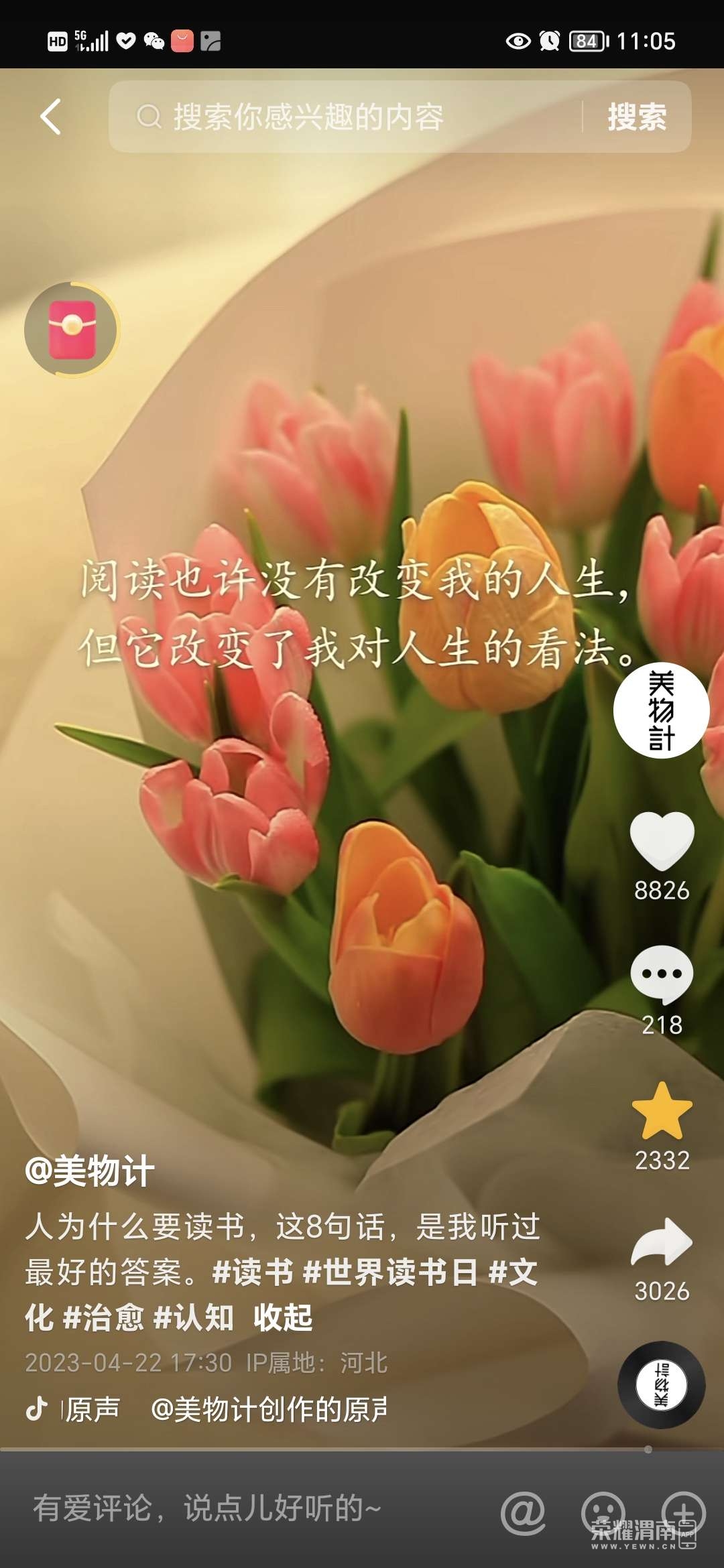Share the video with the arrow icon
Screen dimensions: 724x1568
(x=662, y=1243)
